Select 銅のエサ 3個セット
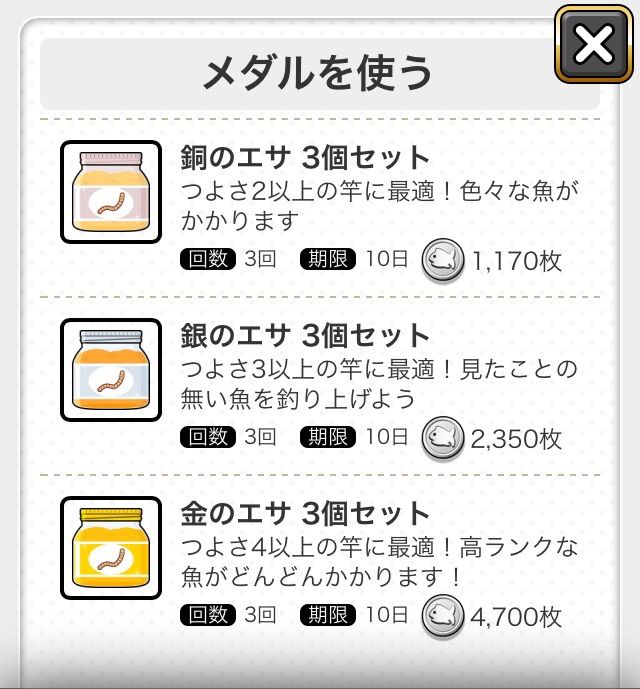The width and height of the screenshot is (640, 689). click(x=320, y=208)
